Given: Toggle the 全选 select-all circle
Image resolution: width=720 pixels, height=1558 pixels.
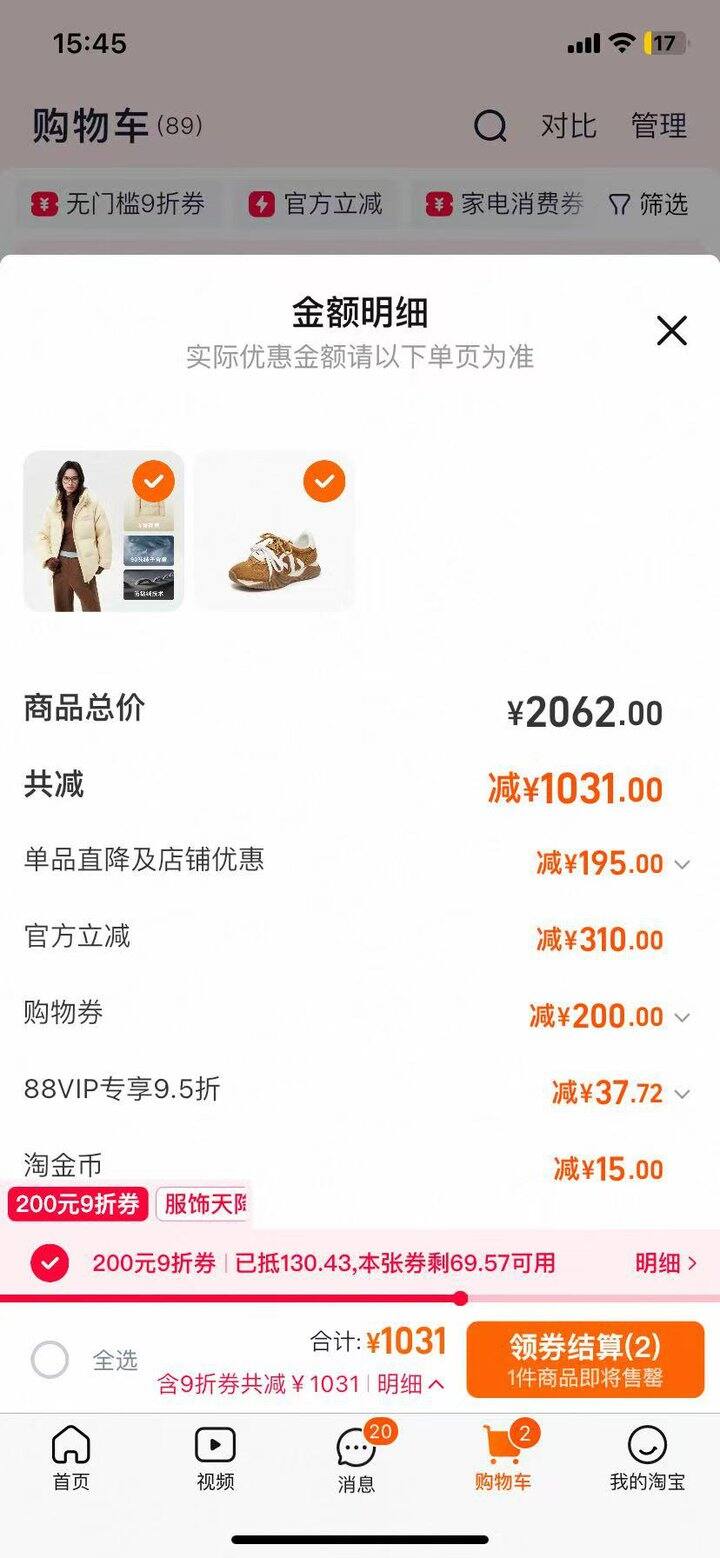Looking at the screenshot, I should click(x=50, y=1360).
